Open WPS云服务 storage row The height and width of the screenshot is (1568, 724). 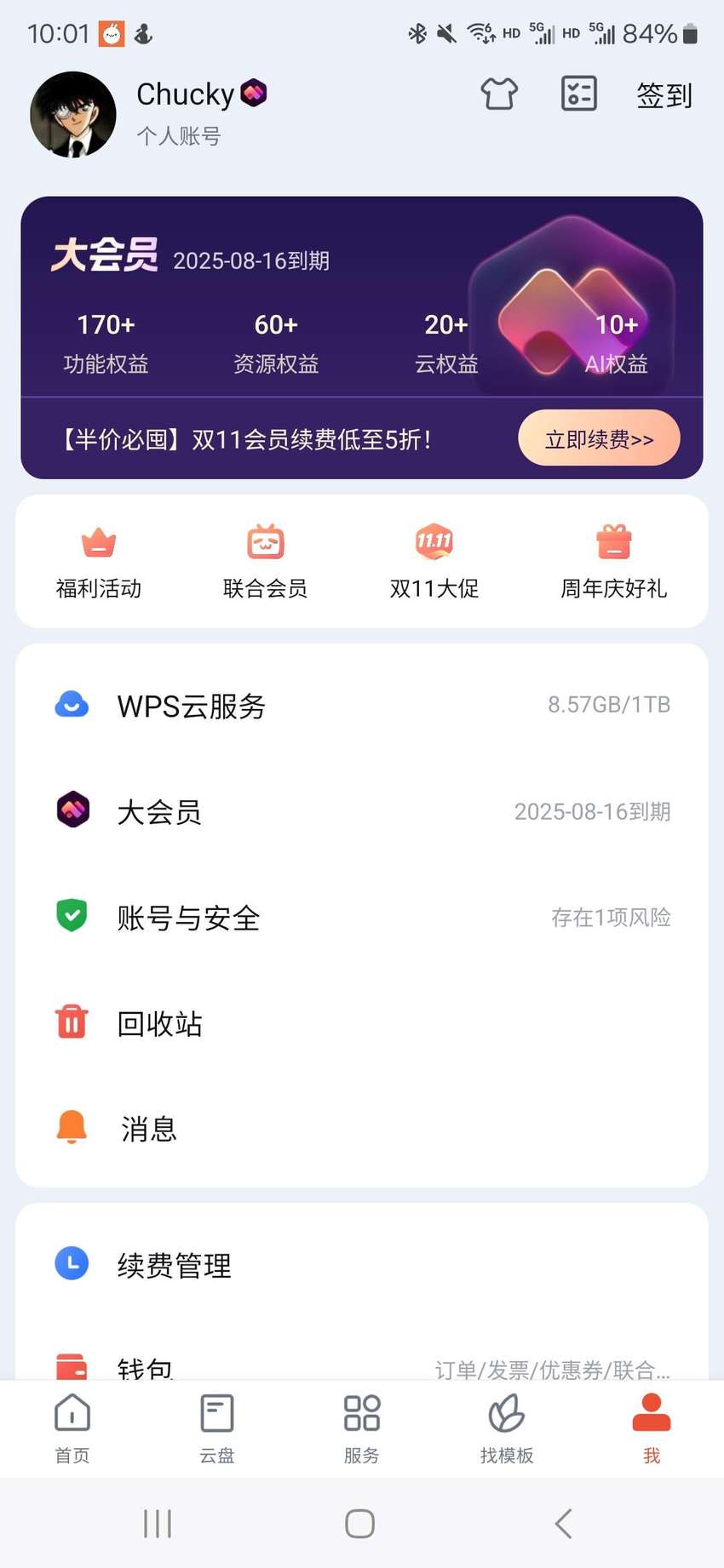pyautogui.click(x=362, y=706)
